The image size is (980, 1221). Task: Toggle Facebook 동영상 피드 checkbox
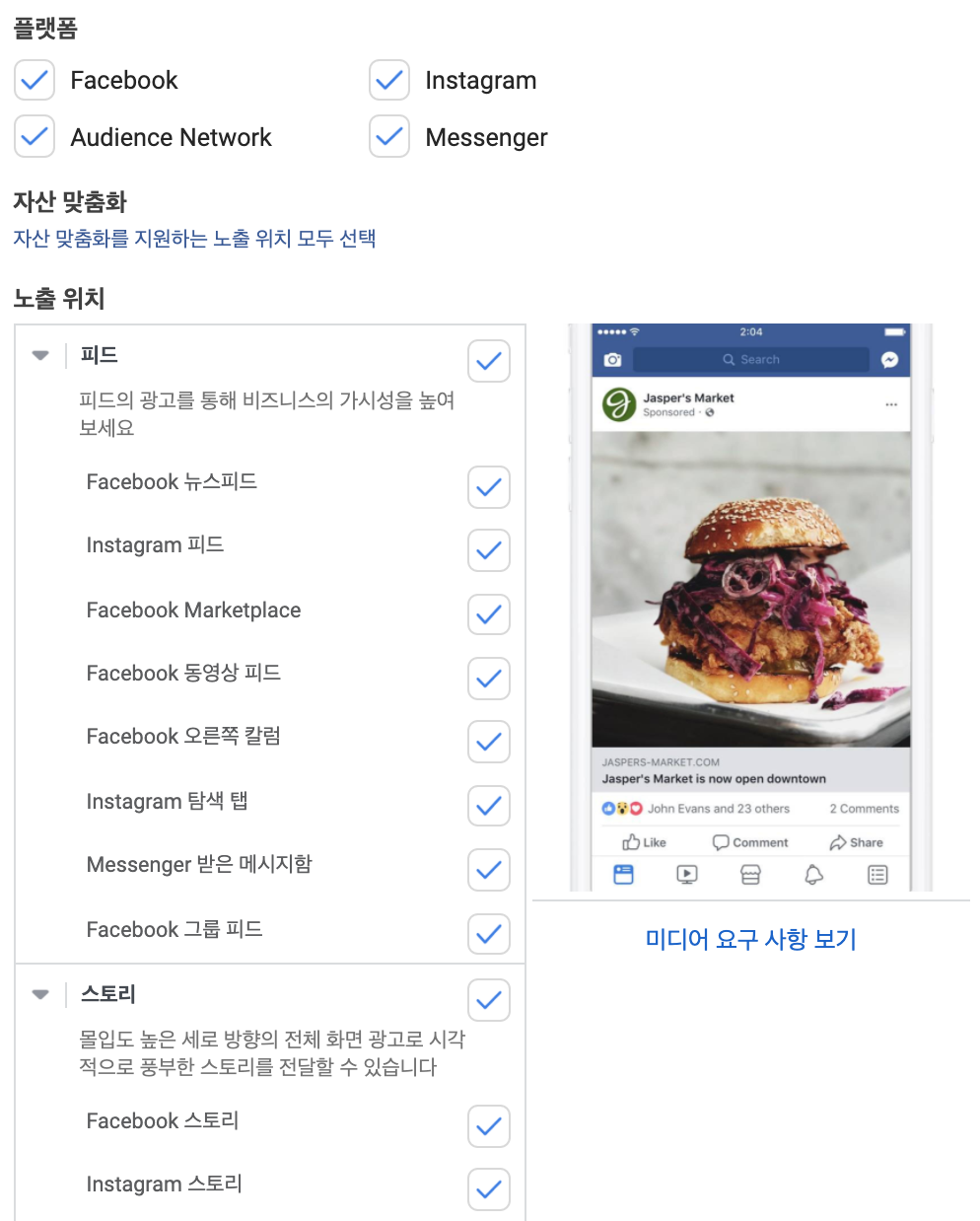coord(489,679)
